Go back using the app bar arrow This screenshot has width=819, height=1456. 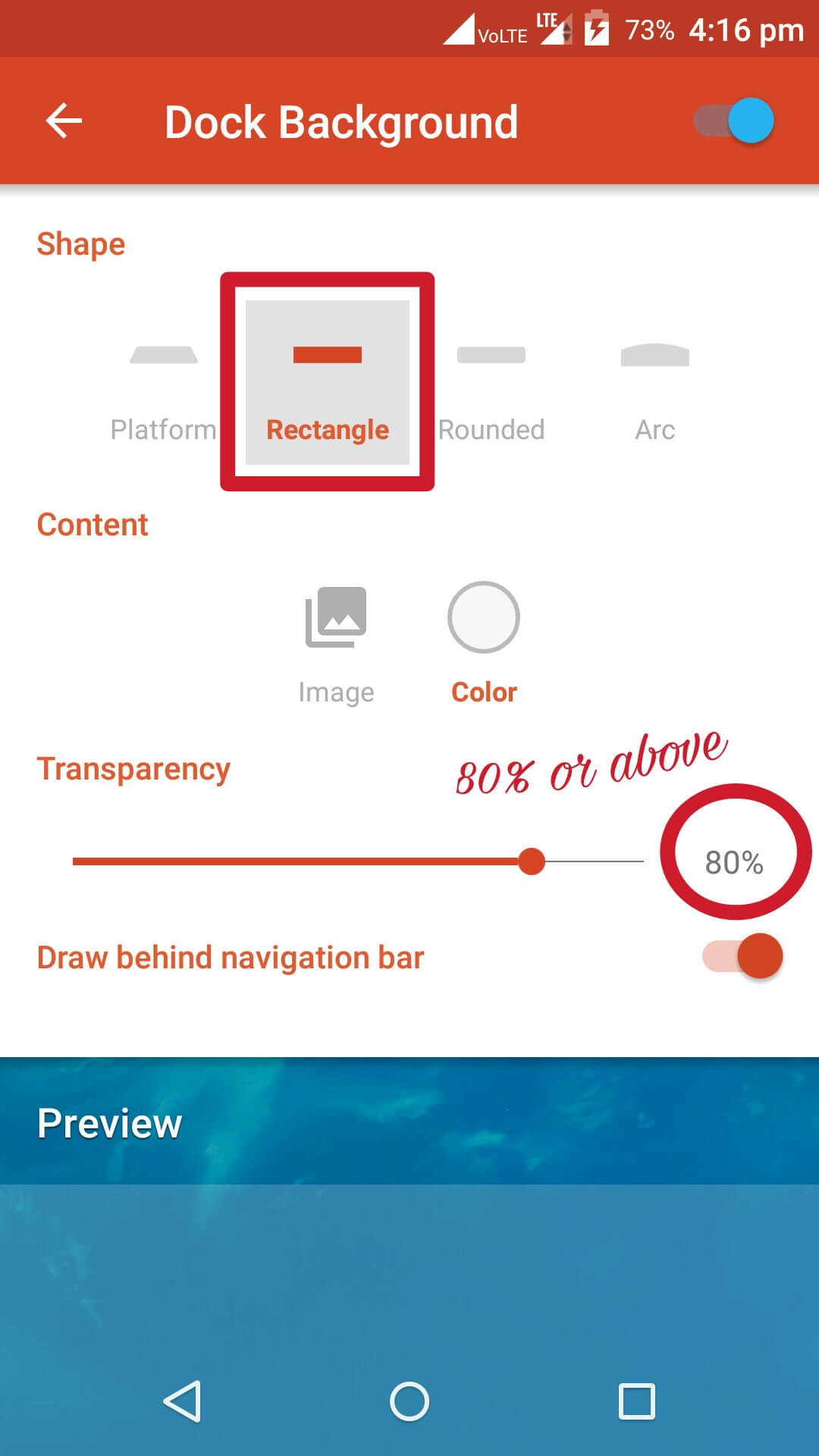pos(64,121)
